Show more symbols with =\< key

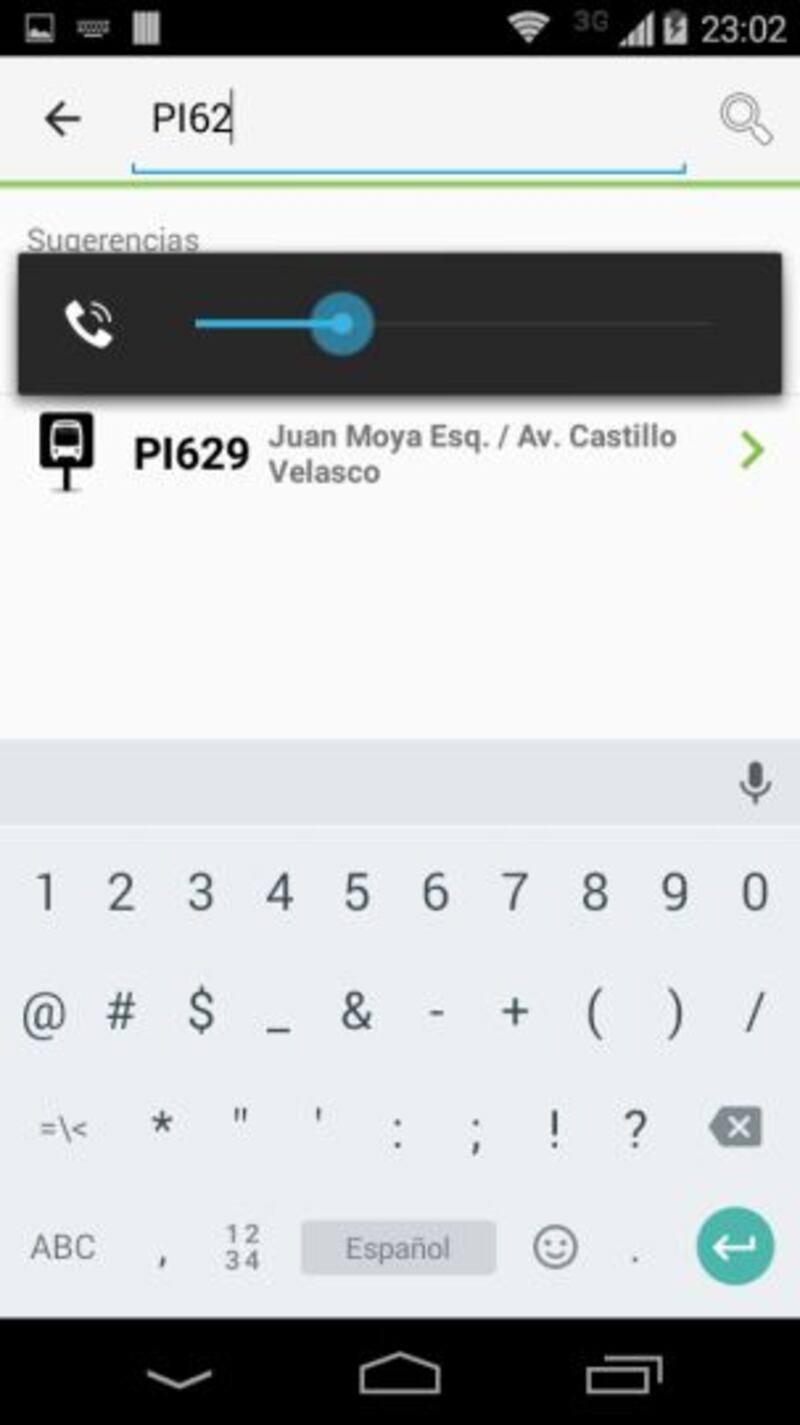tap(63, 1129)
